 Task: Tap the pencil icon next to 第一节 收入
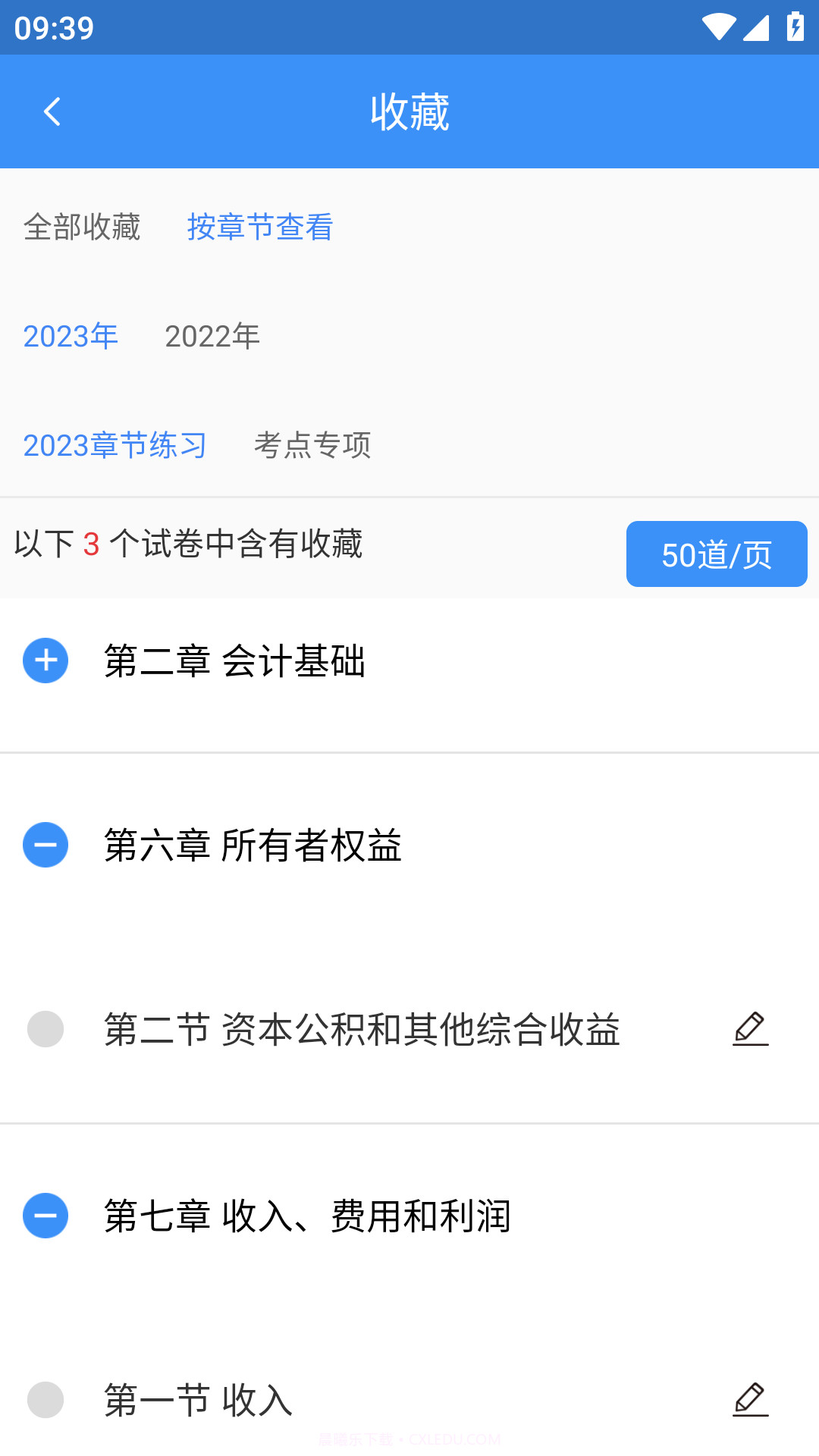pos(749,1401)
